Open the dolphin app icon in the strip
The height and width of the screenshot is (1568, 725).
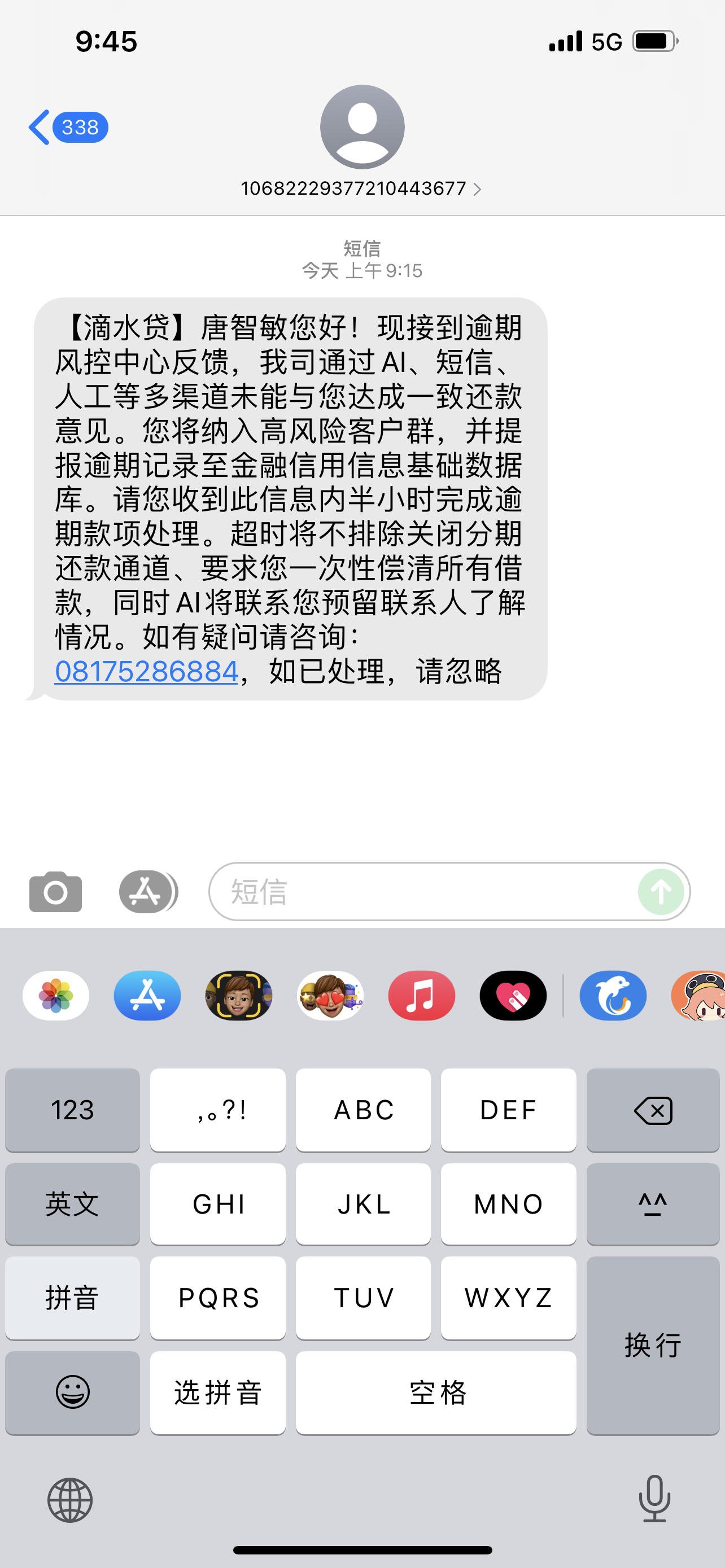tap(613, 996)
